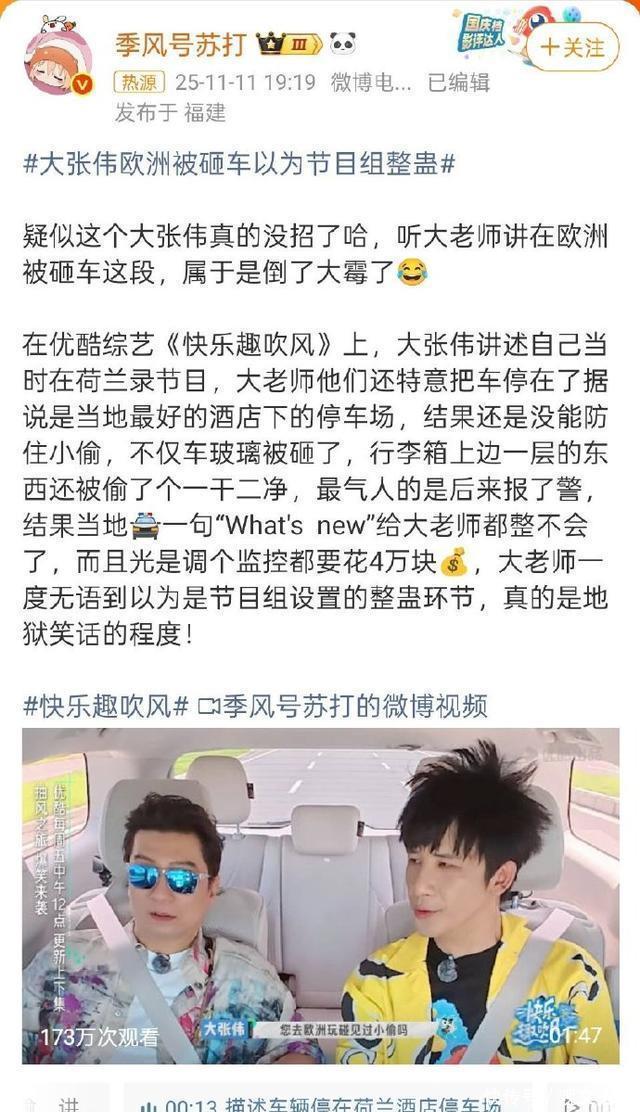The image size is (640, 1112).
Task: Open the 季风号苏打 username link
Action: point(180,45)
